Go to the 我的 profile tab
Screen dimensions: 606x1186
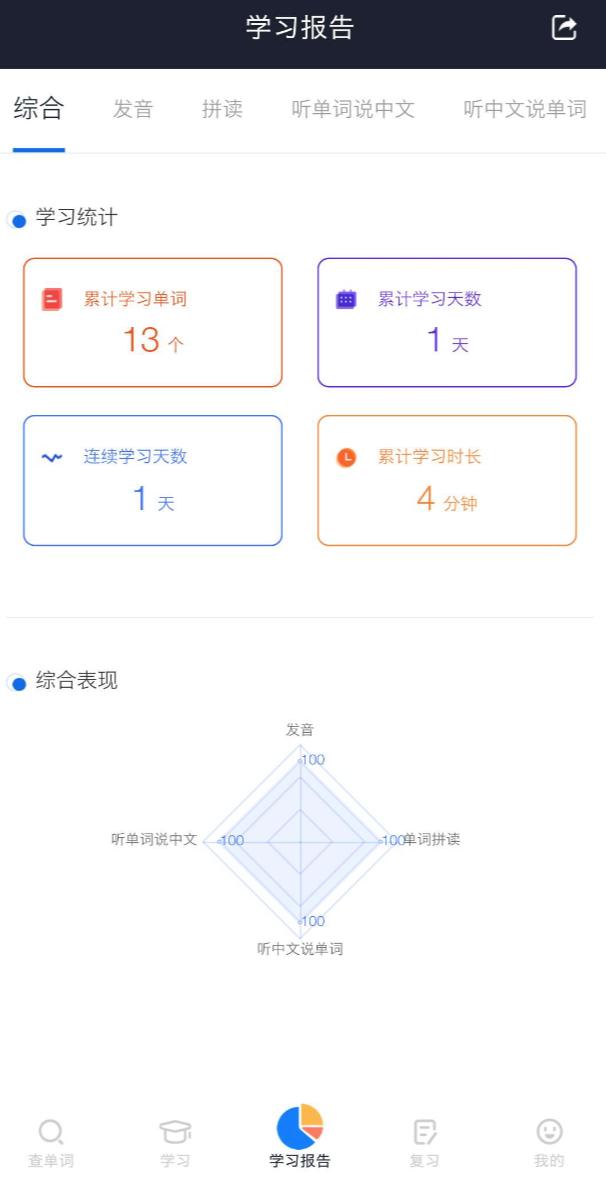coord(549,1142)
